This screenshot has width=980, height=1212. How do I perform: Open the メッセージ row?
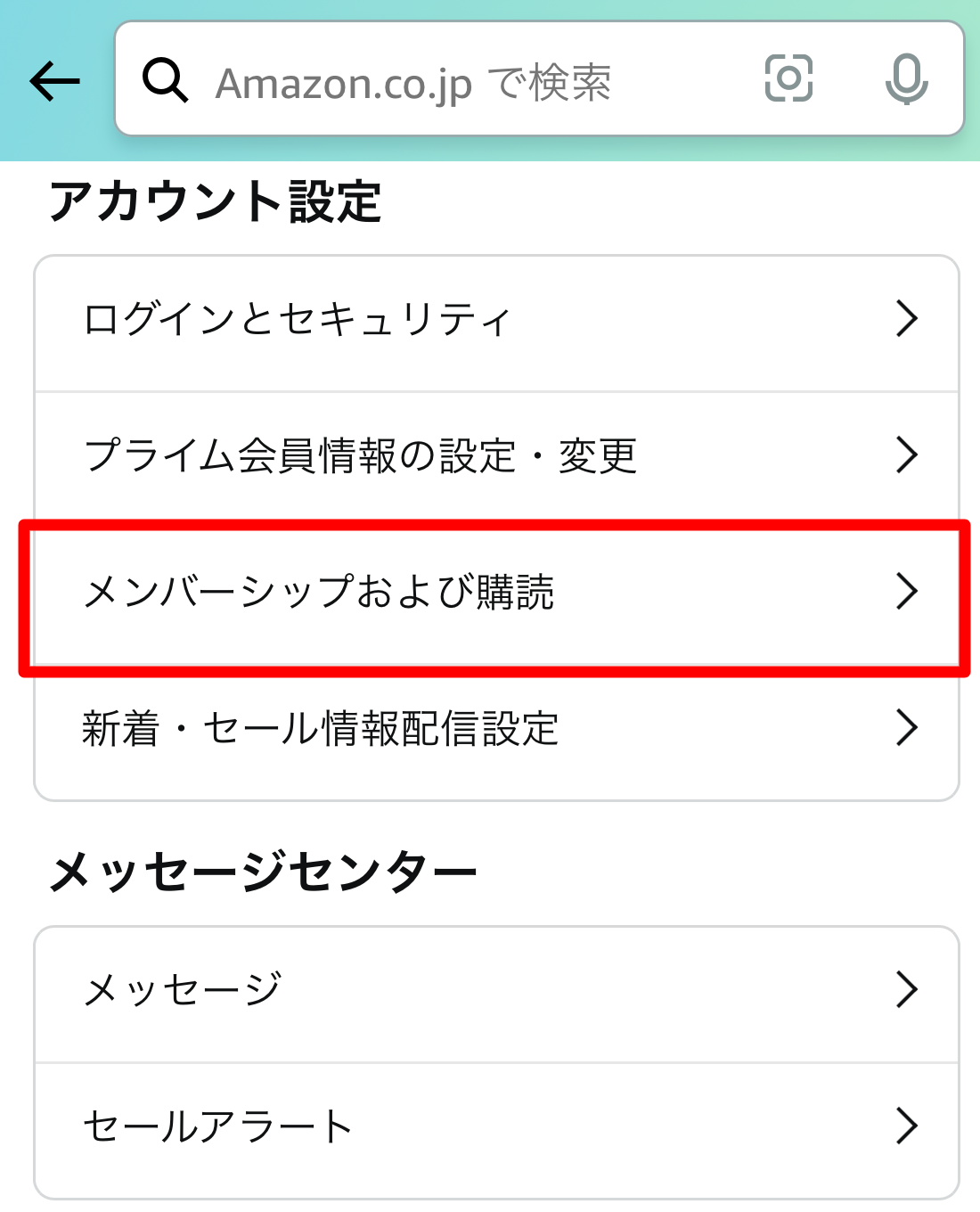tap(496, 990)
